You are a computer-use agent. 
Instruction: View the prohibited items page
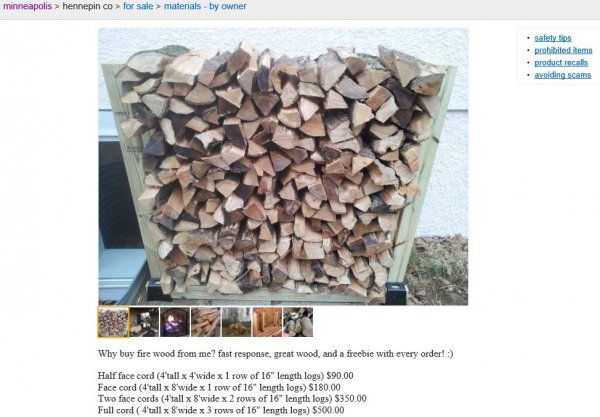[563, 50]
